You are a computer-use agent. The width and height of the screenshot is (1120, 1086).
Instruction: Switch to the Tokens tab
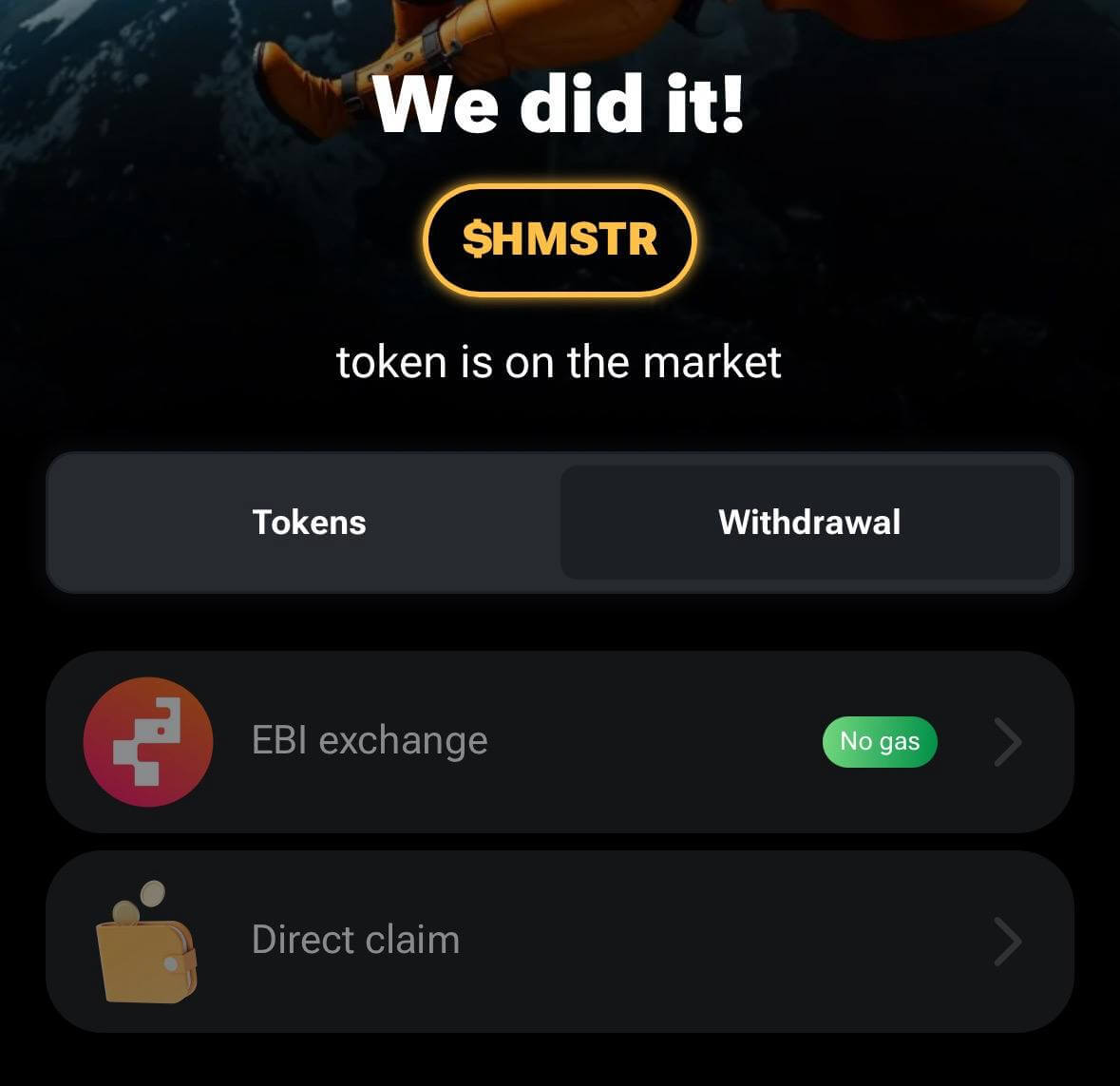(x=309, y=523)
